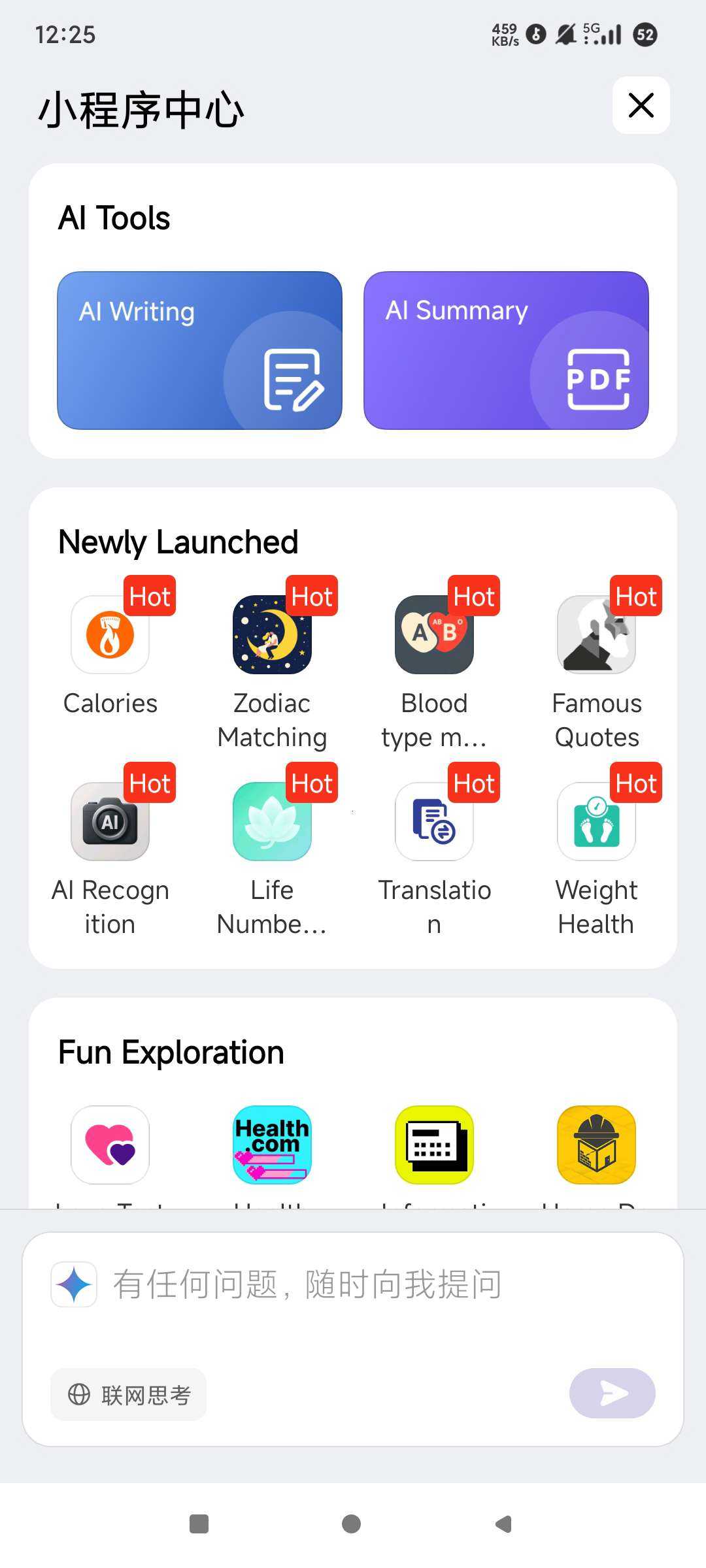The height and width of the screenshot is (1568, 706).
Task: Open the Life Number mini program
Action: pyautogui.click(x=272, y=822)
